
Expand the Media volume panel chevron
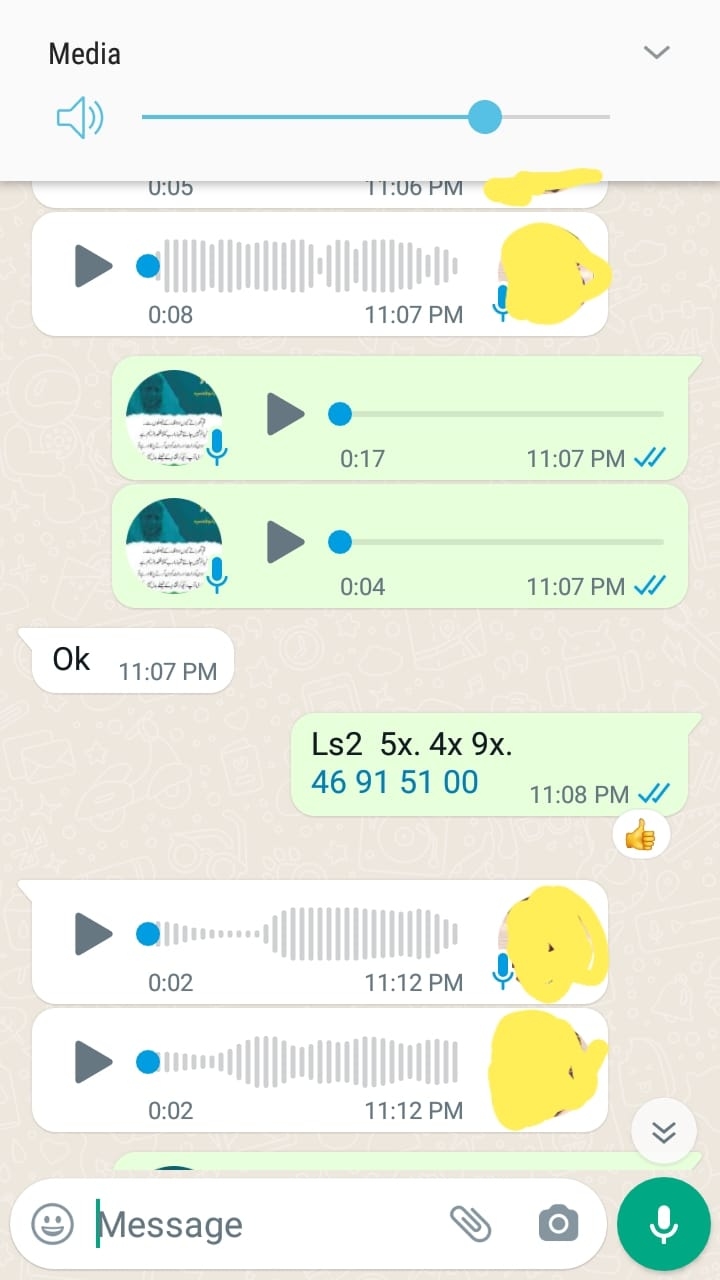click(x=656, y=52)
